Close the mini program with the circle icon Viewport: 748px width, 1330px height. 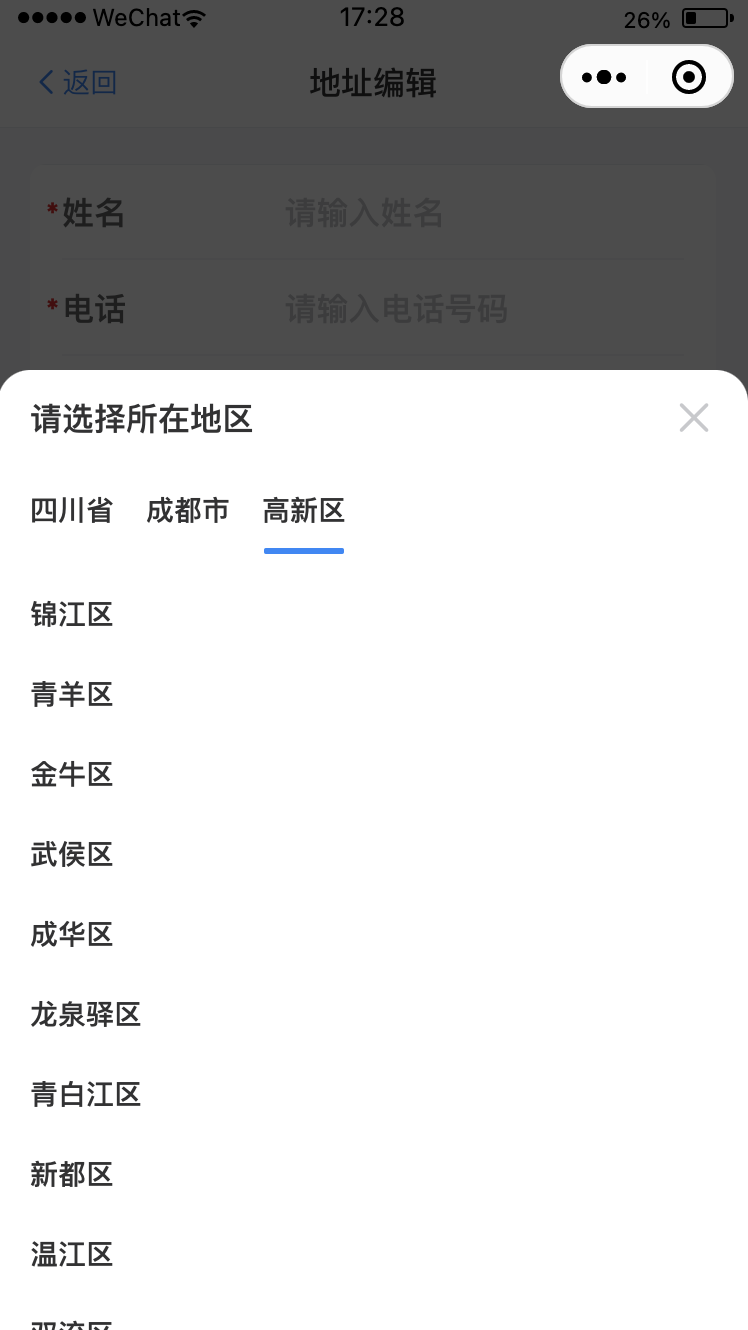689,77
